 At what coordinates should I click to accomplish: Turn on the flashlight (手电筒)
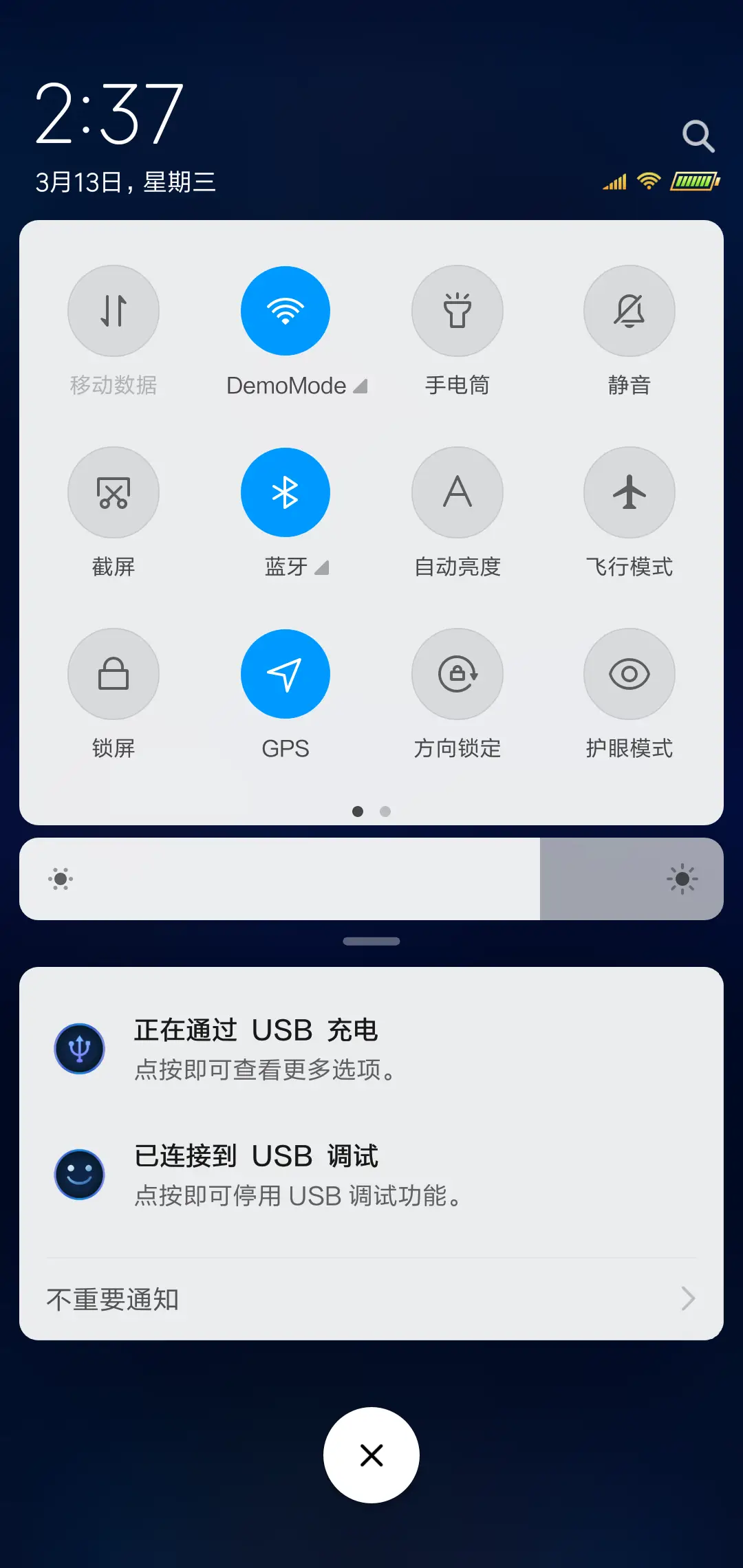(457, 311)
